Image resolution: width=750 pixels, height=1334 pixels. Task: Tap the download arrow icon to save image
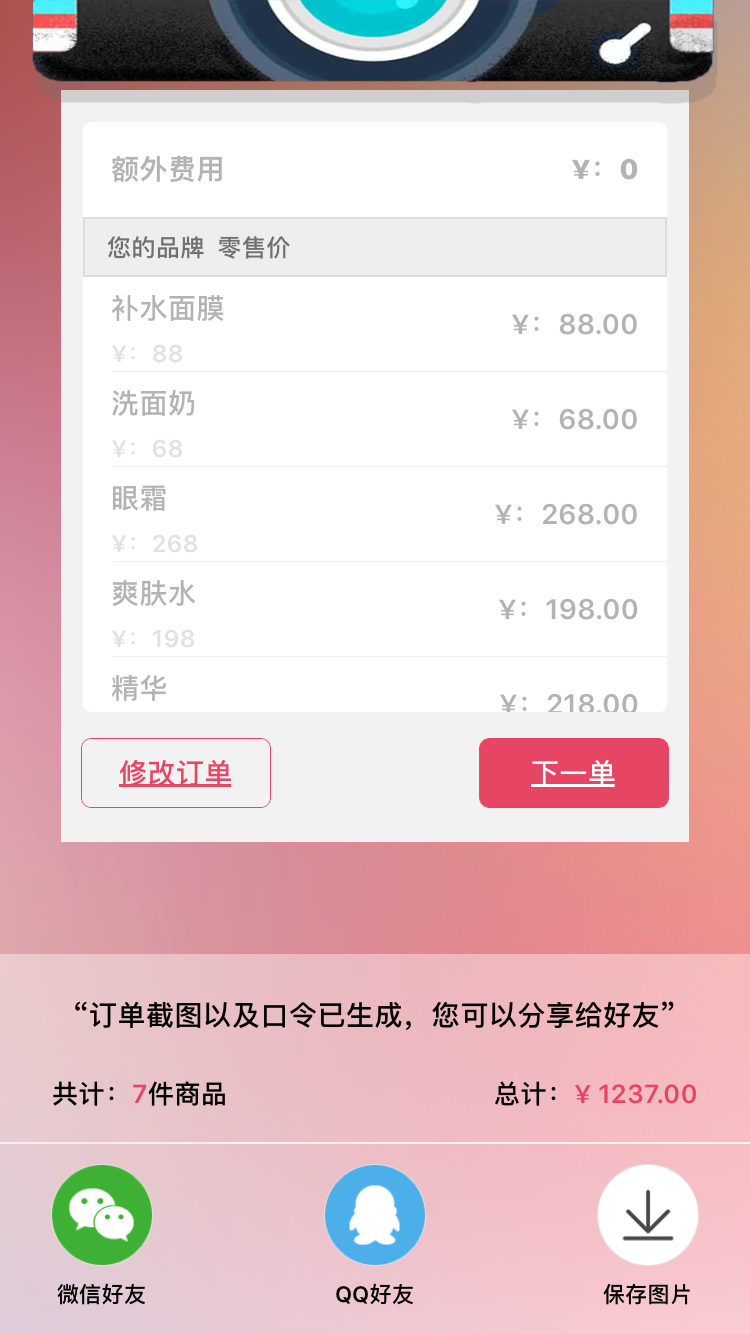(647, 1213)
